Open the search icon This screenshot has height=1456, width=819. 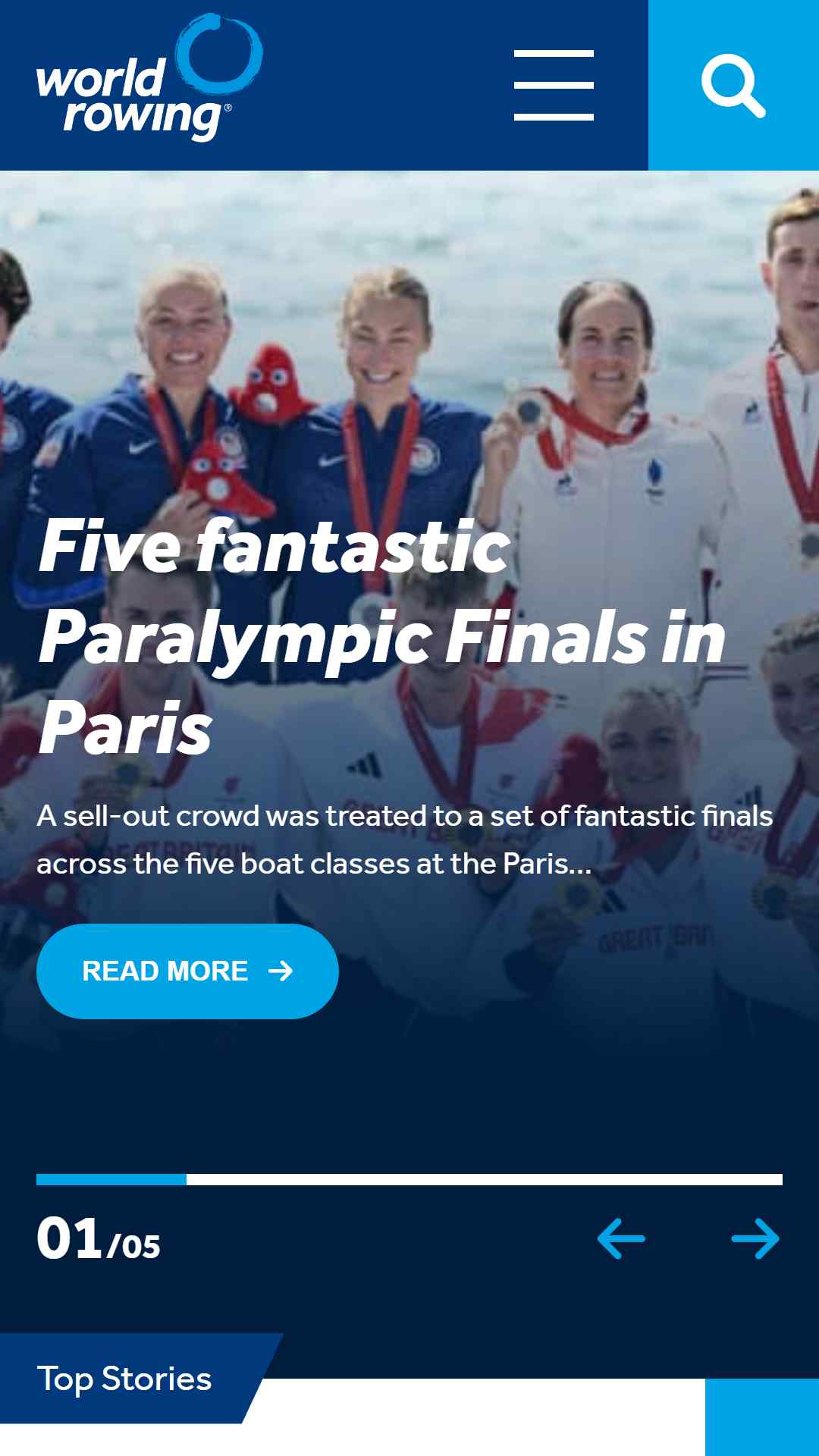click(x=733, y=85)
